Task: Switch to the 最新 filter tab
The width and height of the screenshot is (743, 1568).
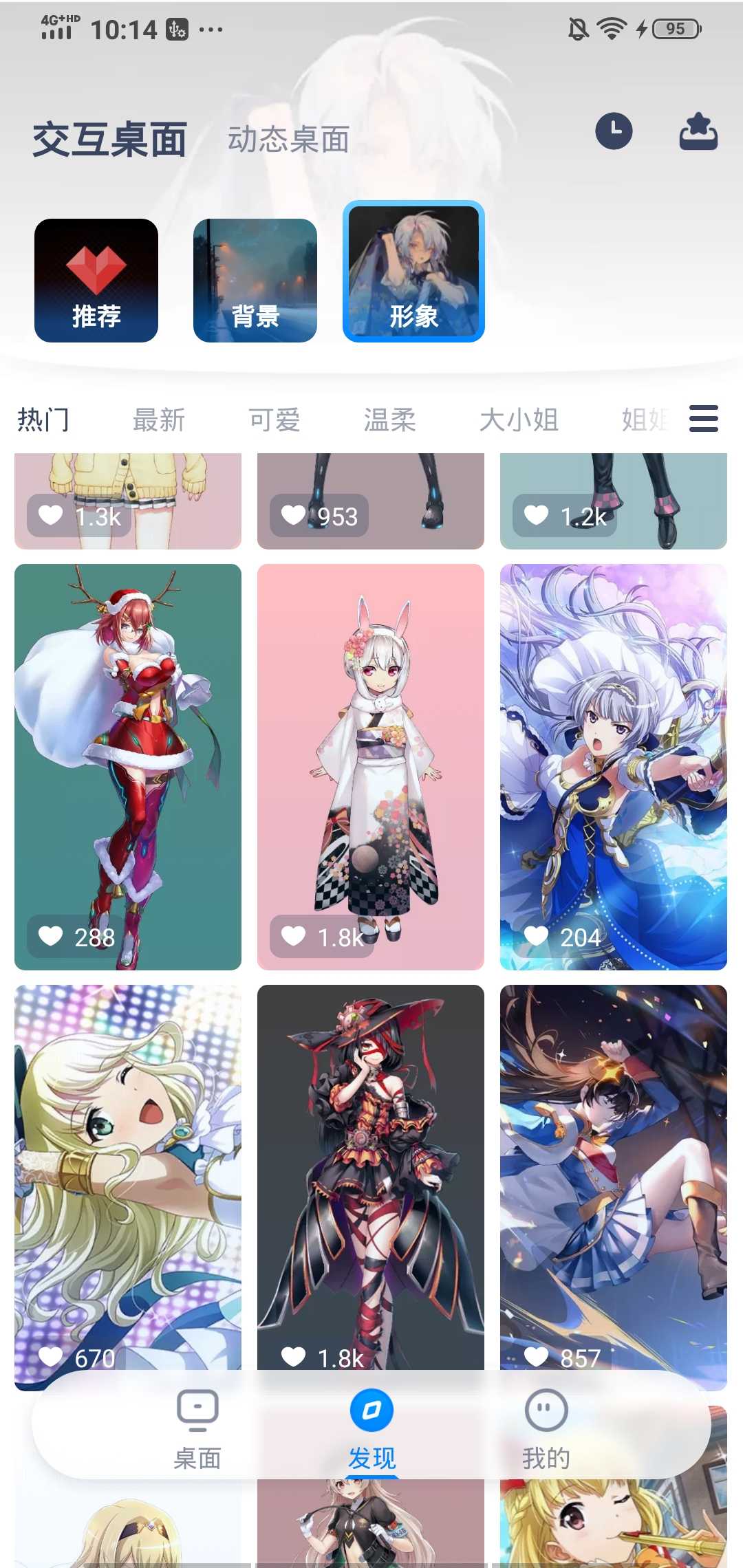Action: coord(159,420)
